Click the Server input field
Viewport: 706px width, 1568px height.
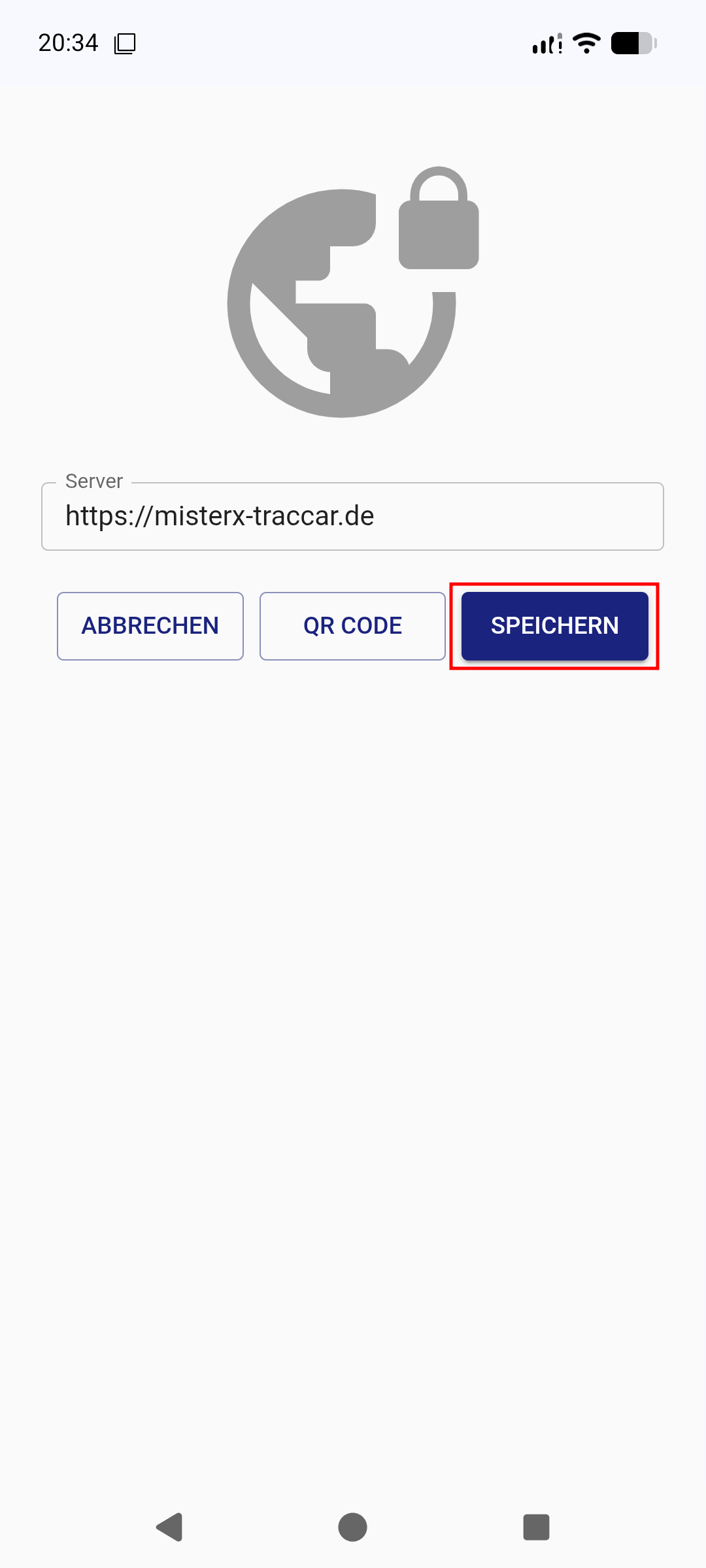tap(352, 515)
